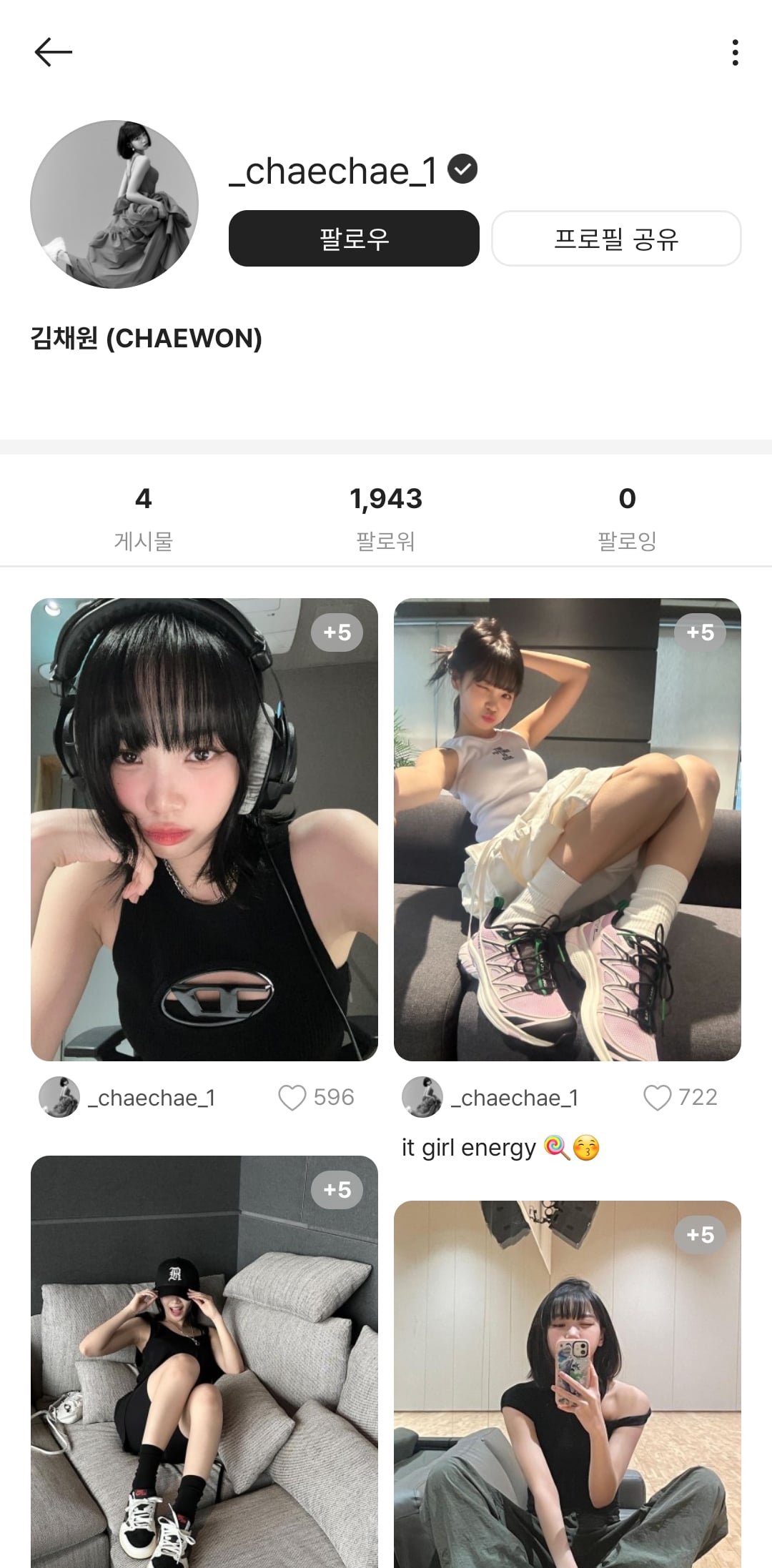Open the three-dot overflow menu

[735, 53]
